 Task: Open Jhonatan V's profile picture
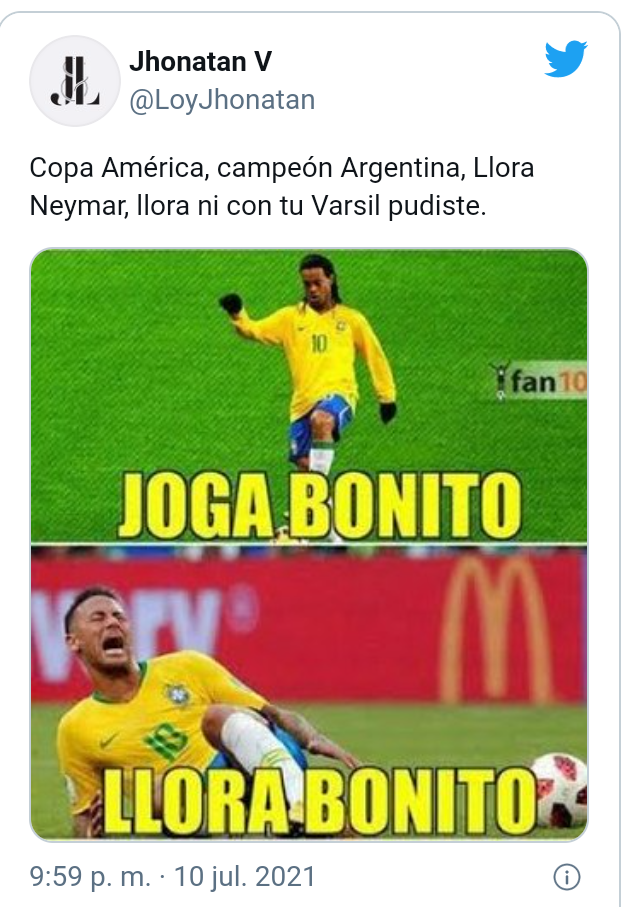pyautogui.click(x=74, y=81)
